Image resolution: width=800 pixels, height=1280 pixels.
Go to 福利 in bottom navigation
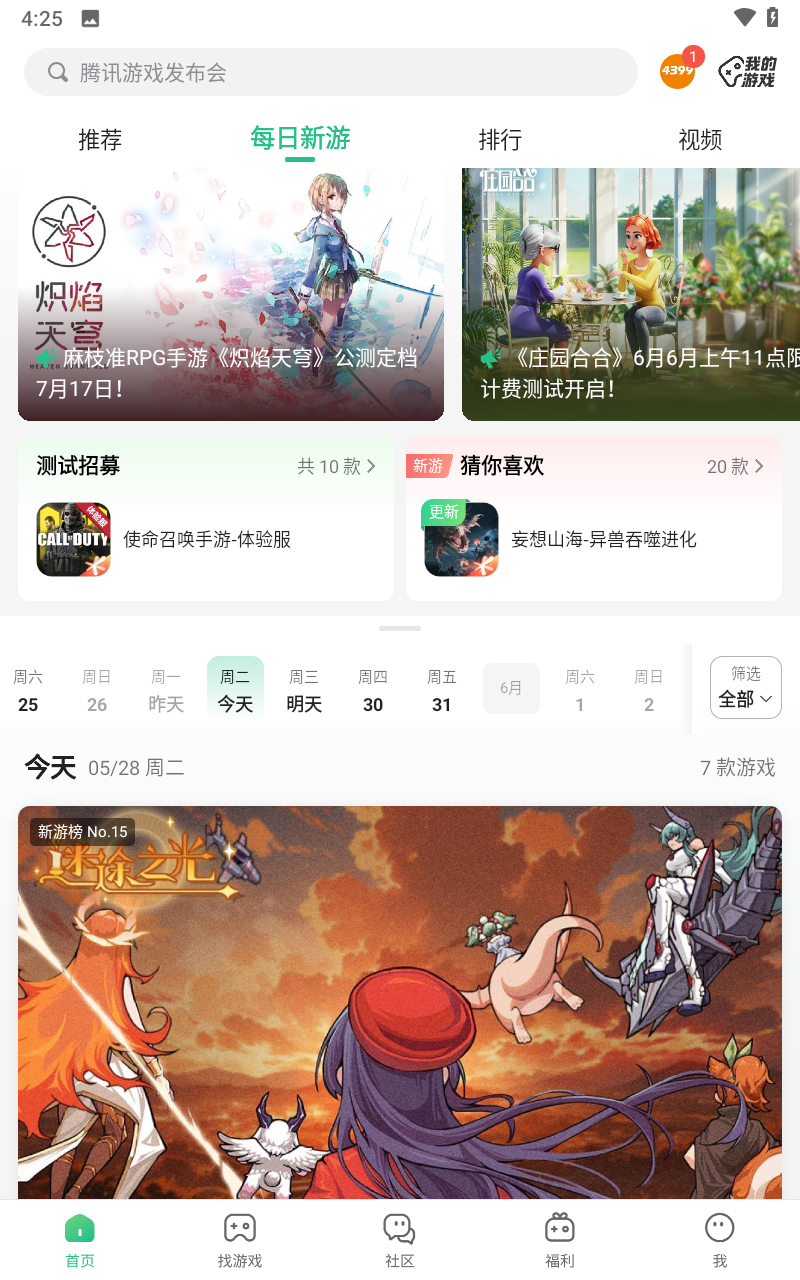560,1240
